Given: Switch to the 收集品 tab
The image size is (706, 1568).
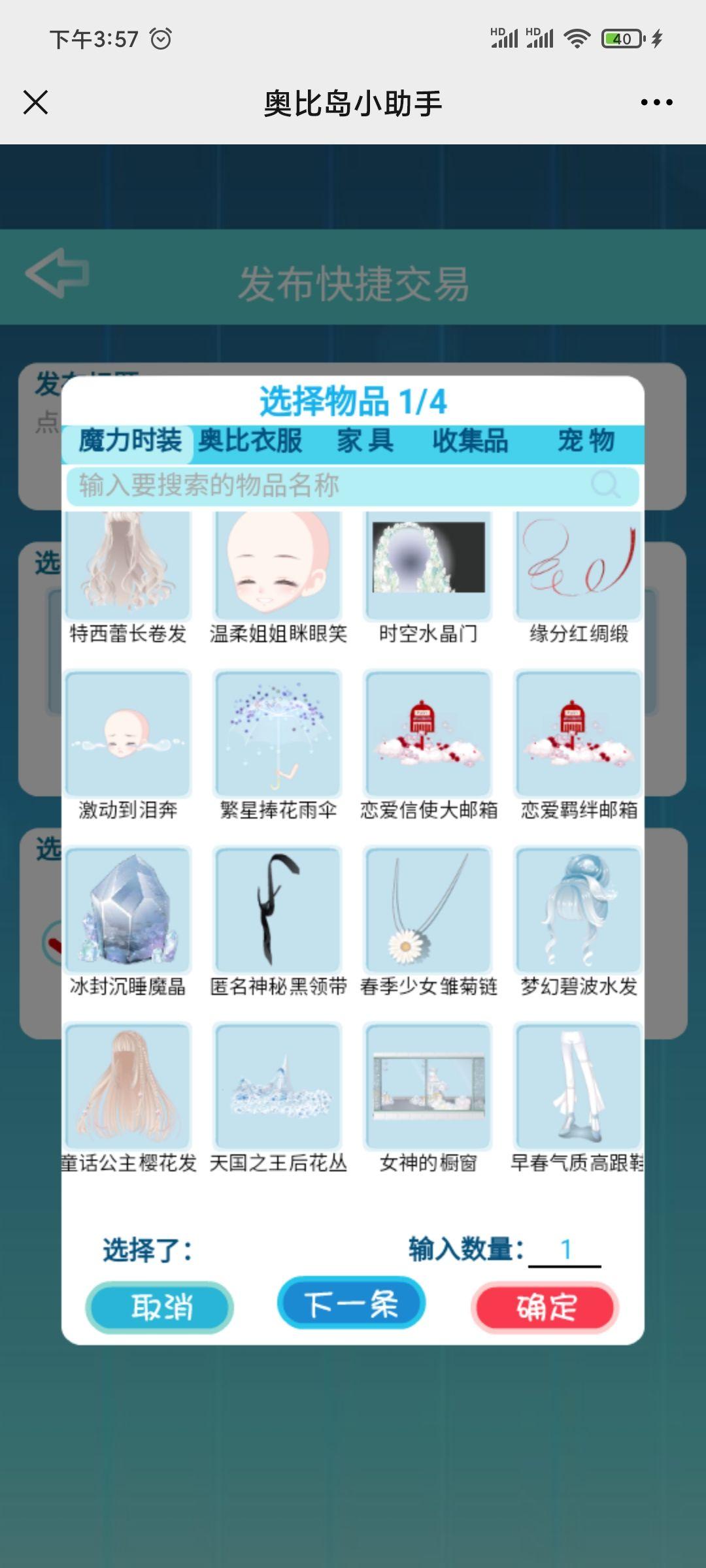Looking at the screenshot, I should (470, 441).
